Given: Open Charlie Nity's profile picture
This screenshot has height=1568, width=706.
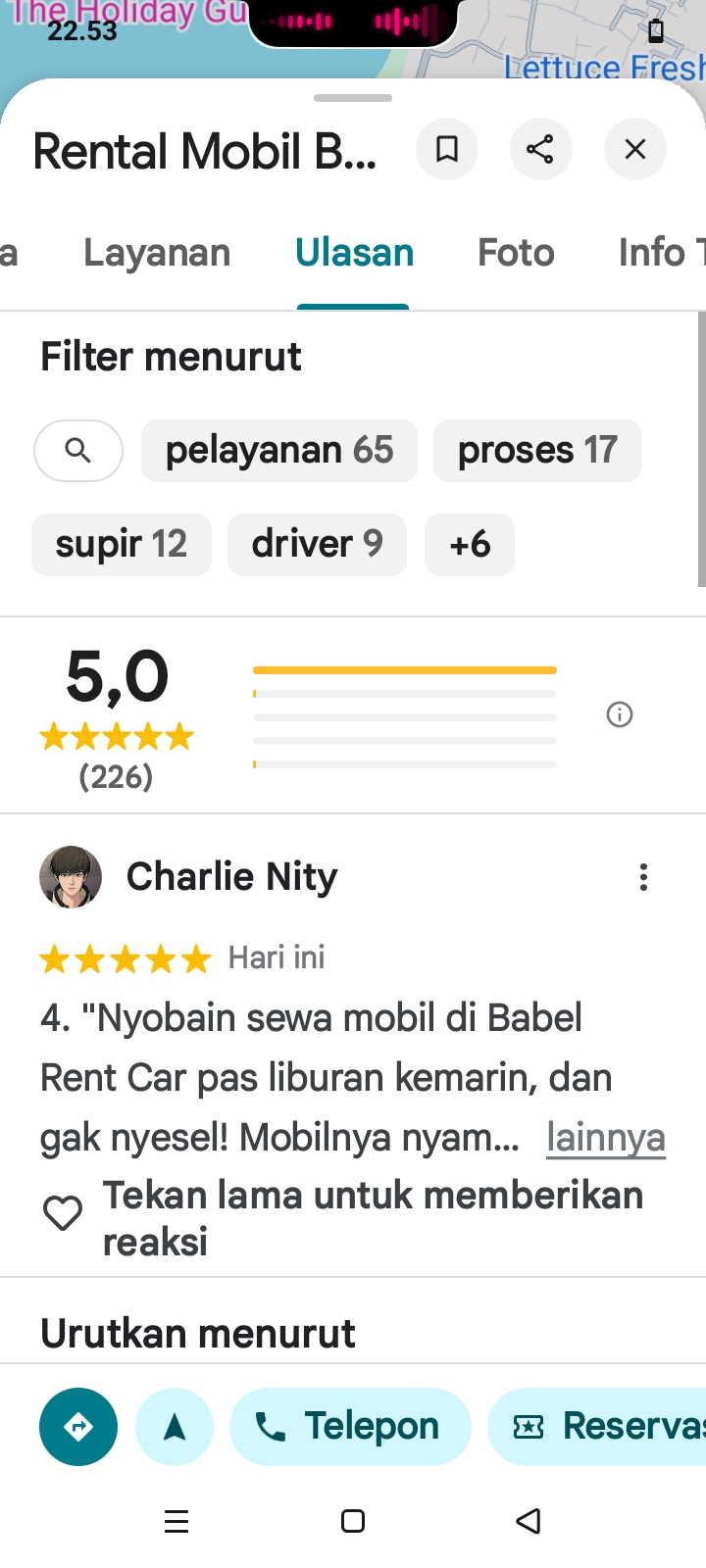Looking at the screenshot, I should click(x=71, y=877).
